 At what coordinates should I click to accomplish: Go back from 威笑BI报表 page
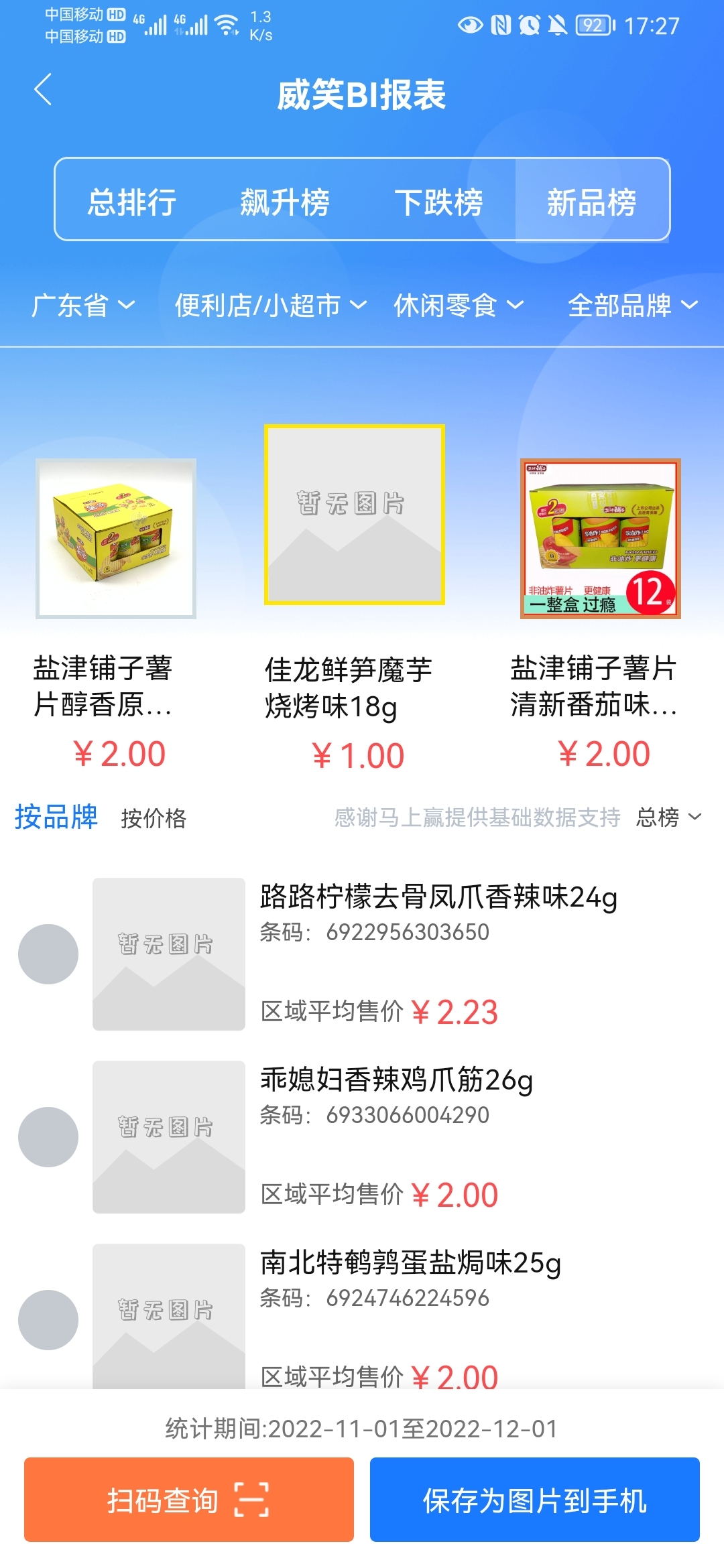(43, 90)
